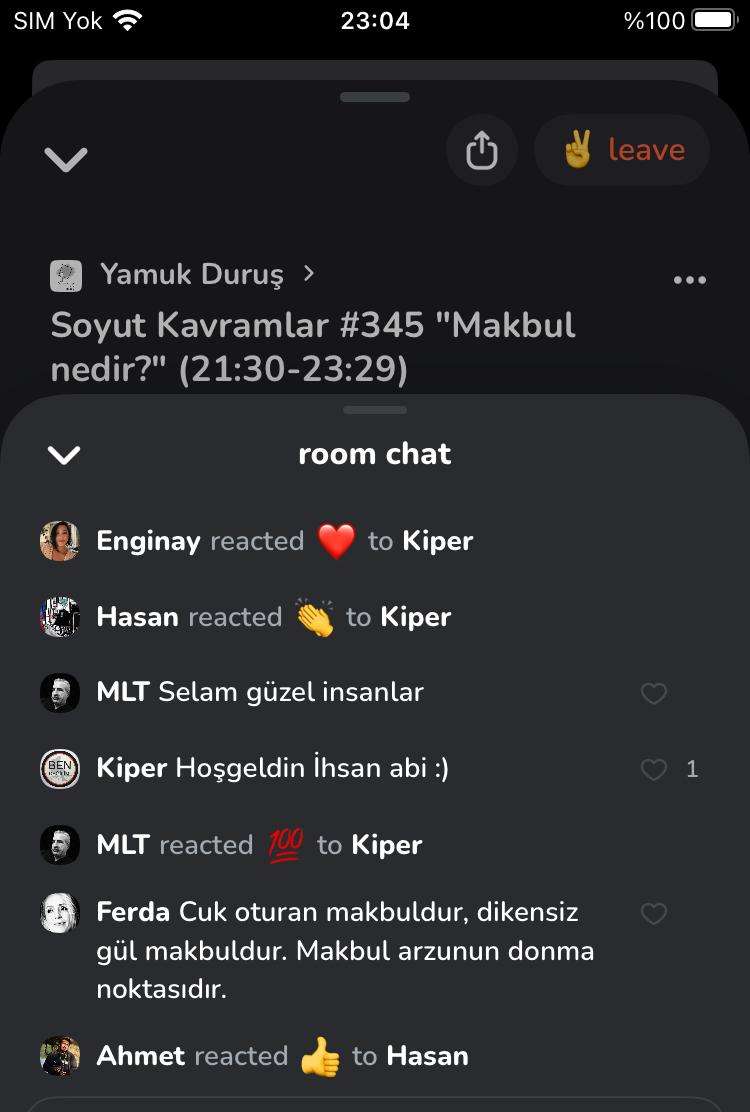The image size is (750, 1112).
Task: Like MLT's "Selam güzel insanlar" message
Action: tap(653, 693)
